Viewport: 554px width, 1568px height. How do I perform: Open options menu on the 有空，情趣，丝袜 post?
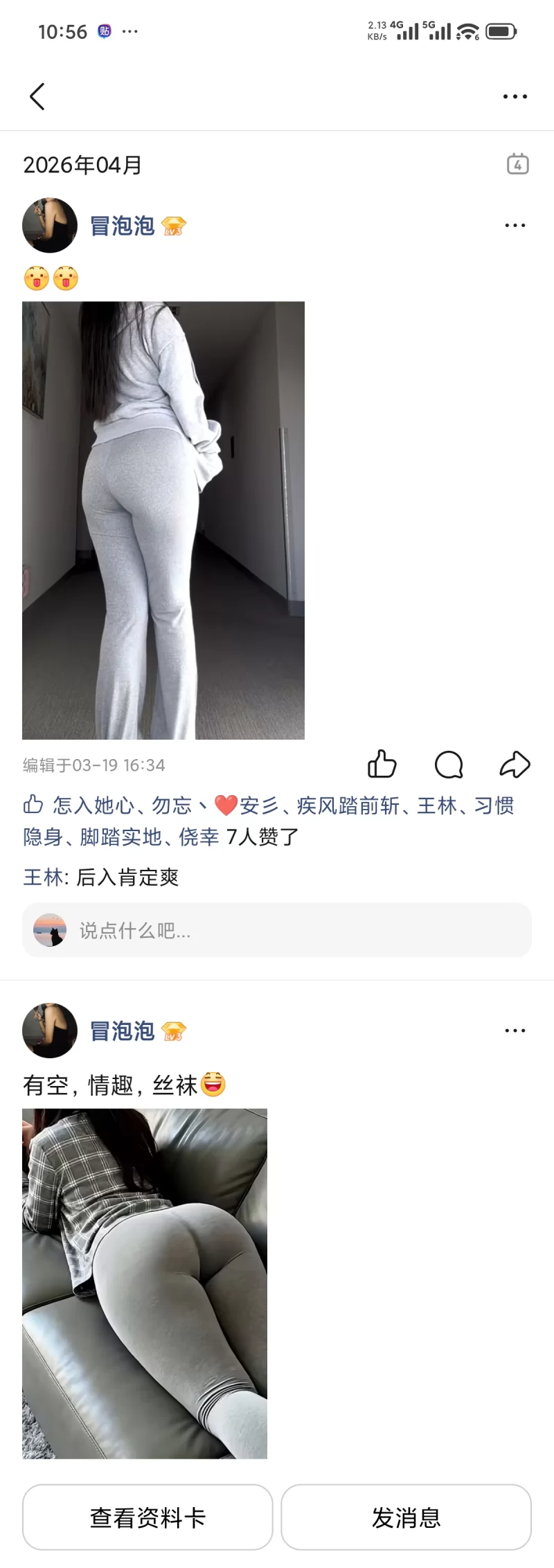click(x=515, y=1031)
